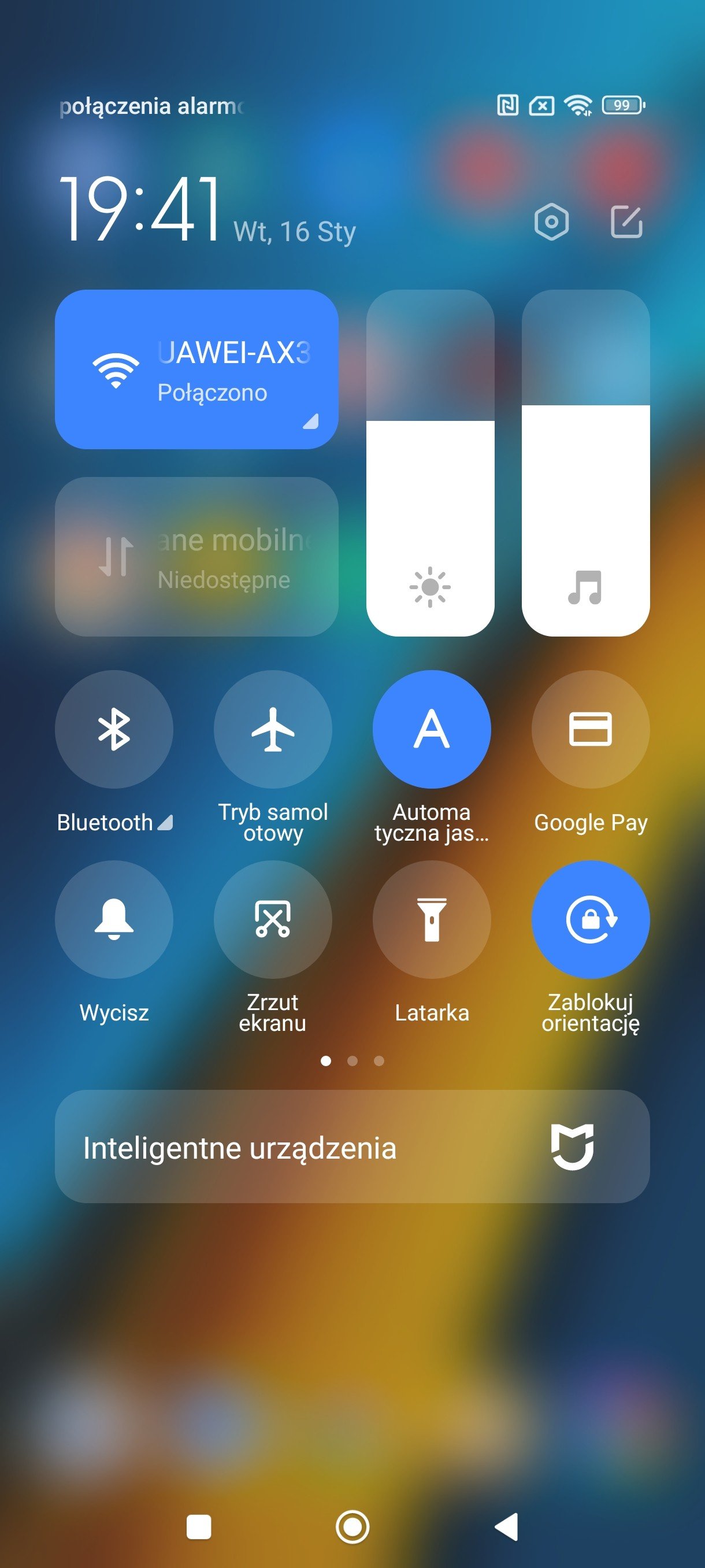705x1568 pixels.
Task: Open the Google Pay tile
Action: tap(591, 729)
